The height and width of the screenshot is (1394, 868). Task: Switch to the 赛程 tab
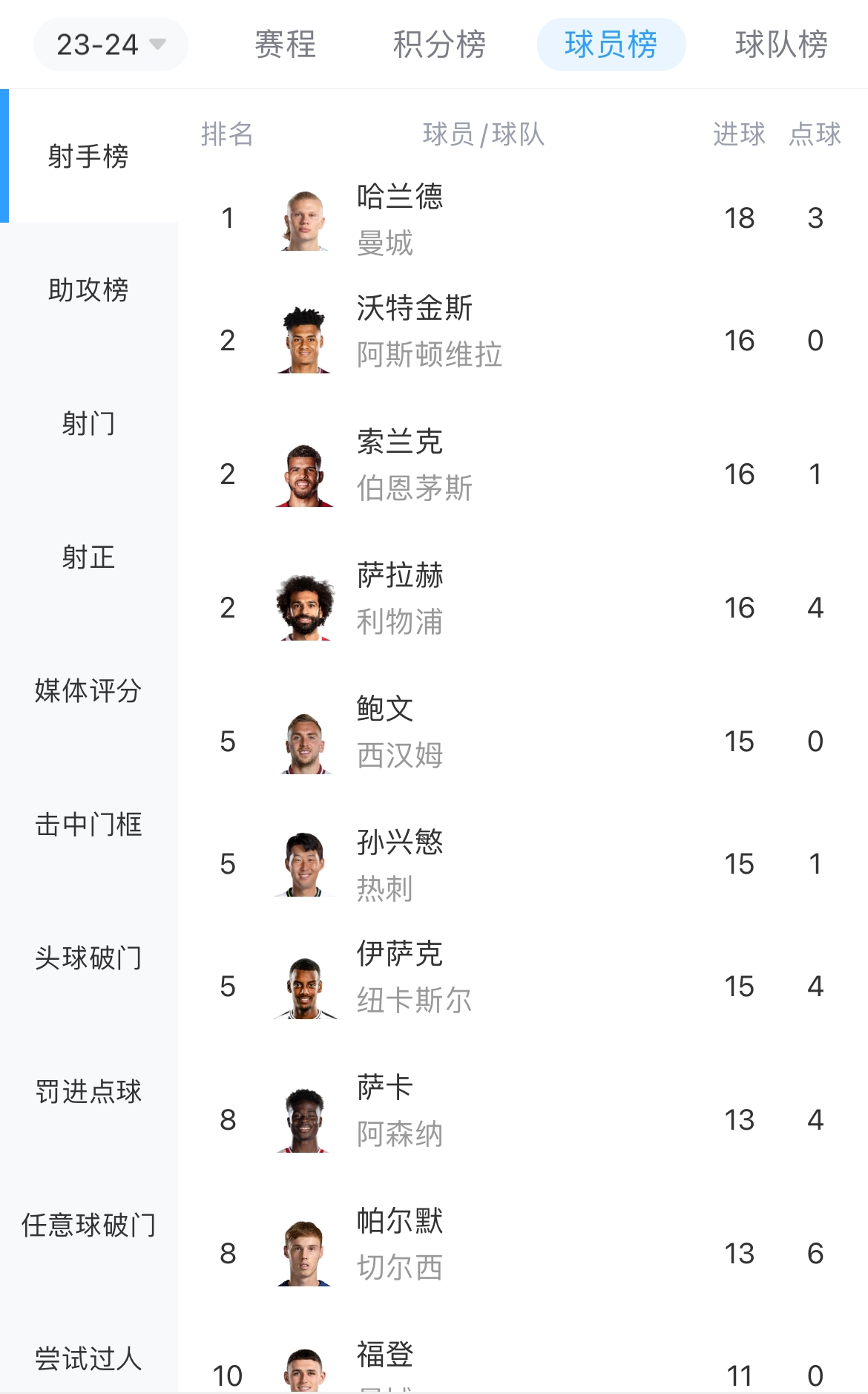tap(285, 45)
